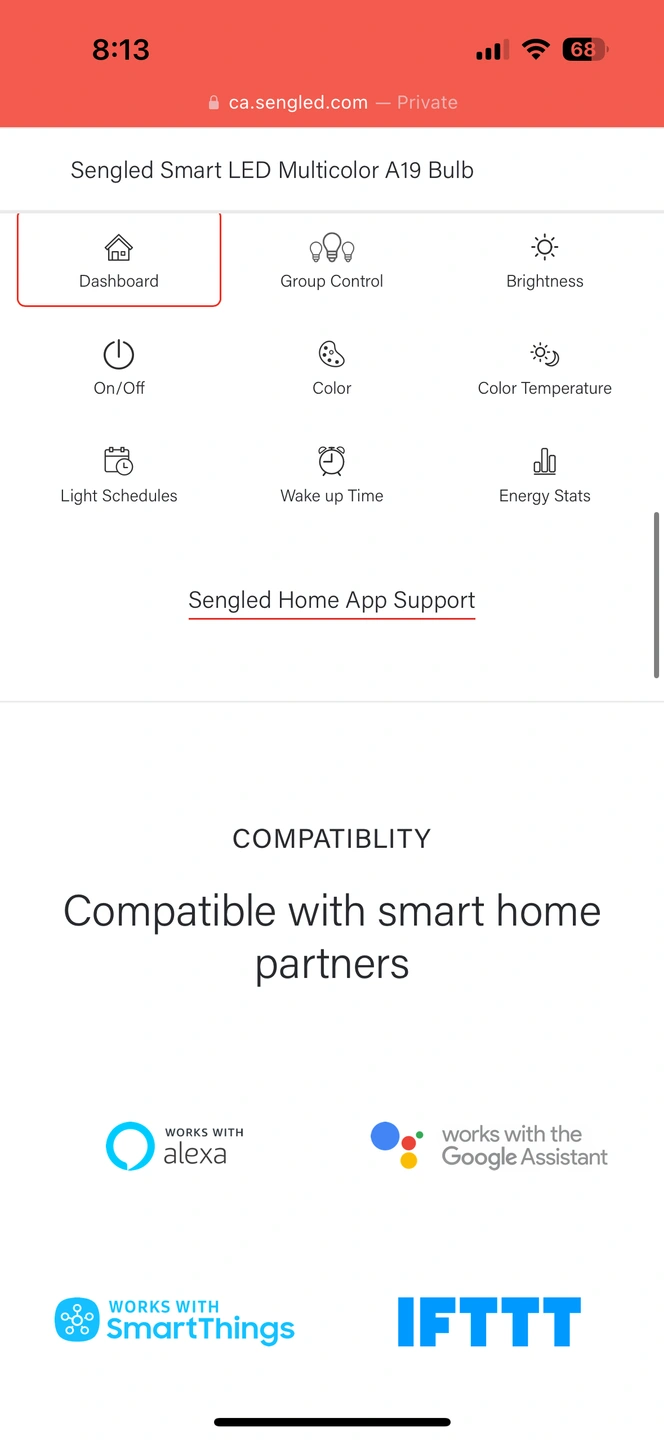Show the Energy Stats tab
The width and height of the screenshot is (664, 1440).
[x=544, y=476]
